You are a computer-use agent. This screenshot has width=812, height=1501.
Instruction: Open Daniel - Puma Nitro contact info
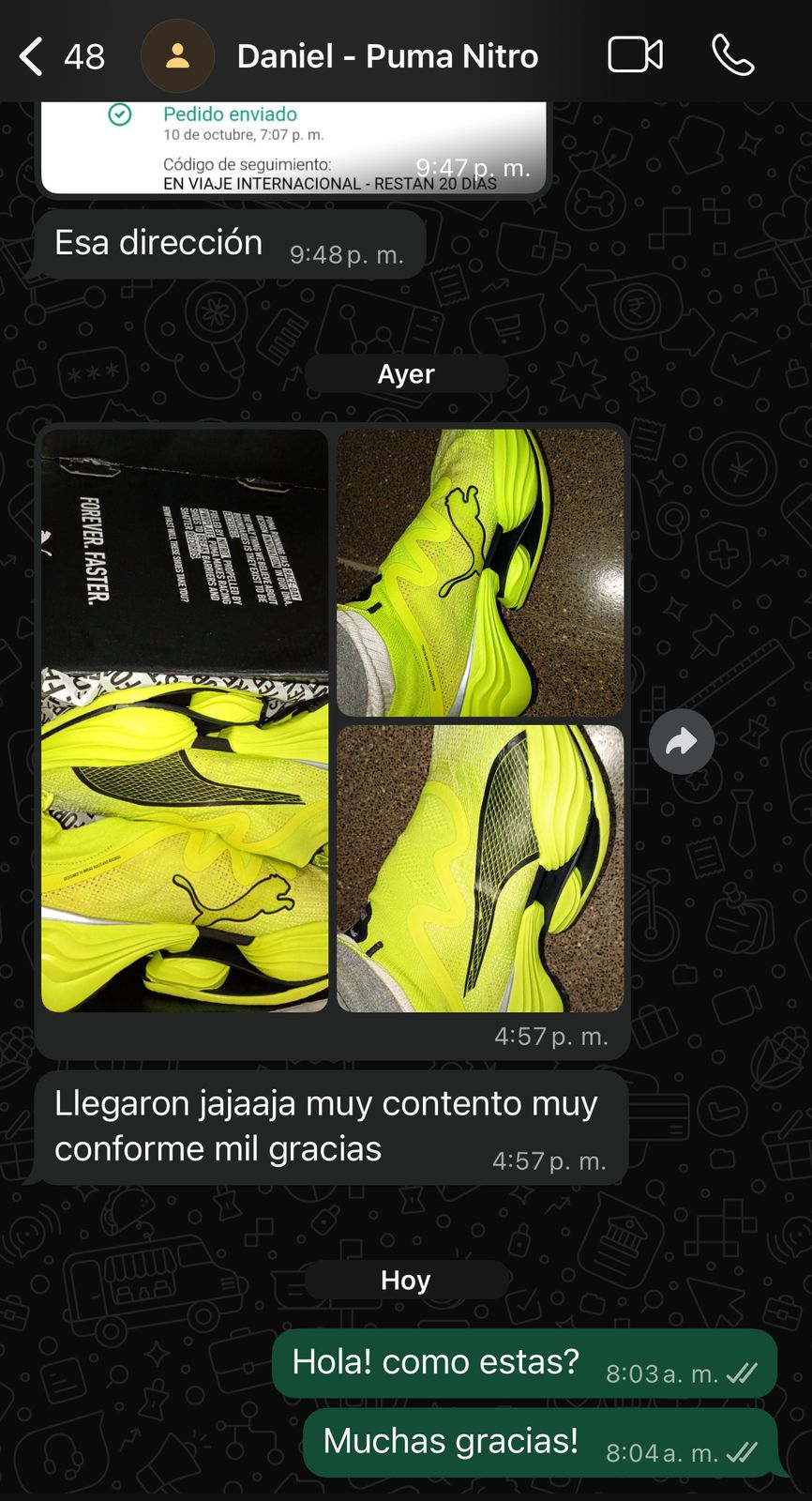pyautogui.click(x=387, y=56)
